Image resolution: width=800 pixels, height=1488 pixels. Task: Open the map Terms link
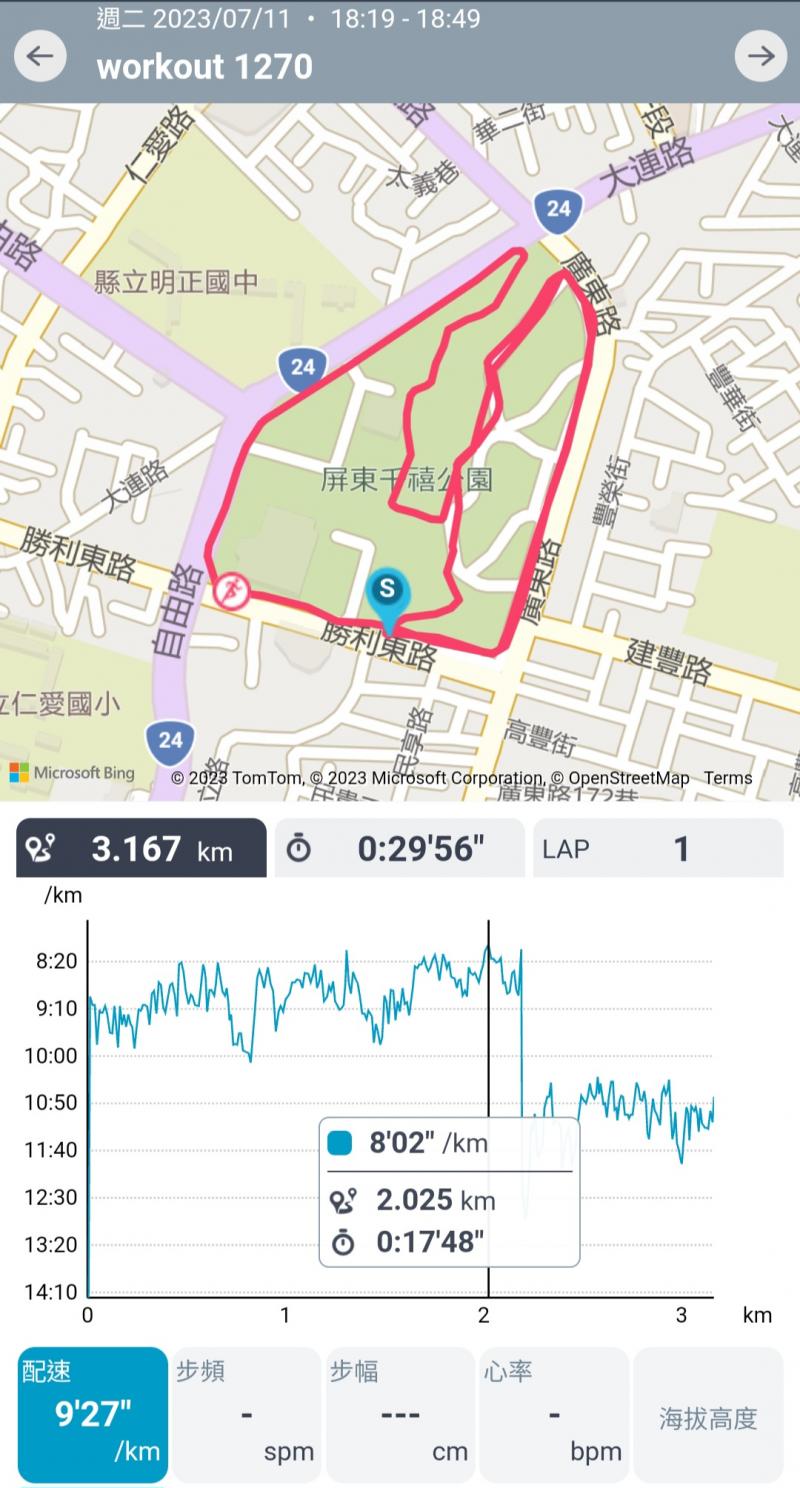(x=728, y=778)
